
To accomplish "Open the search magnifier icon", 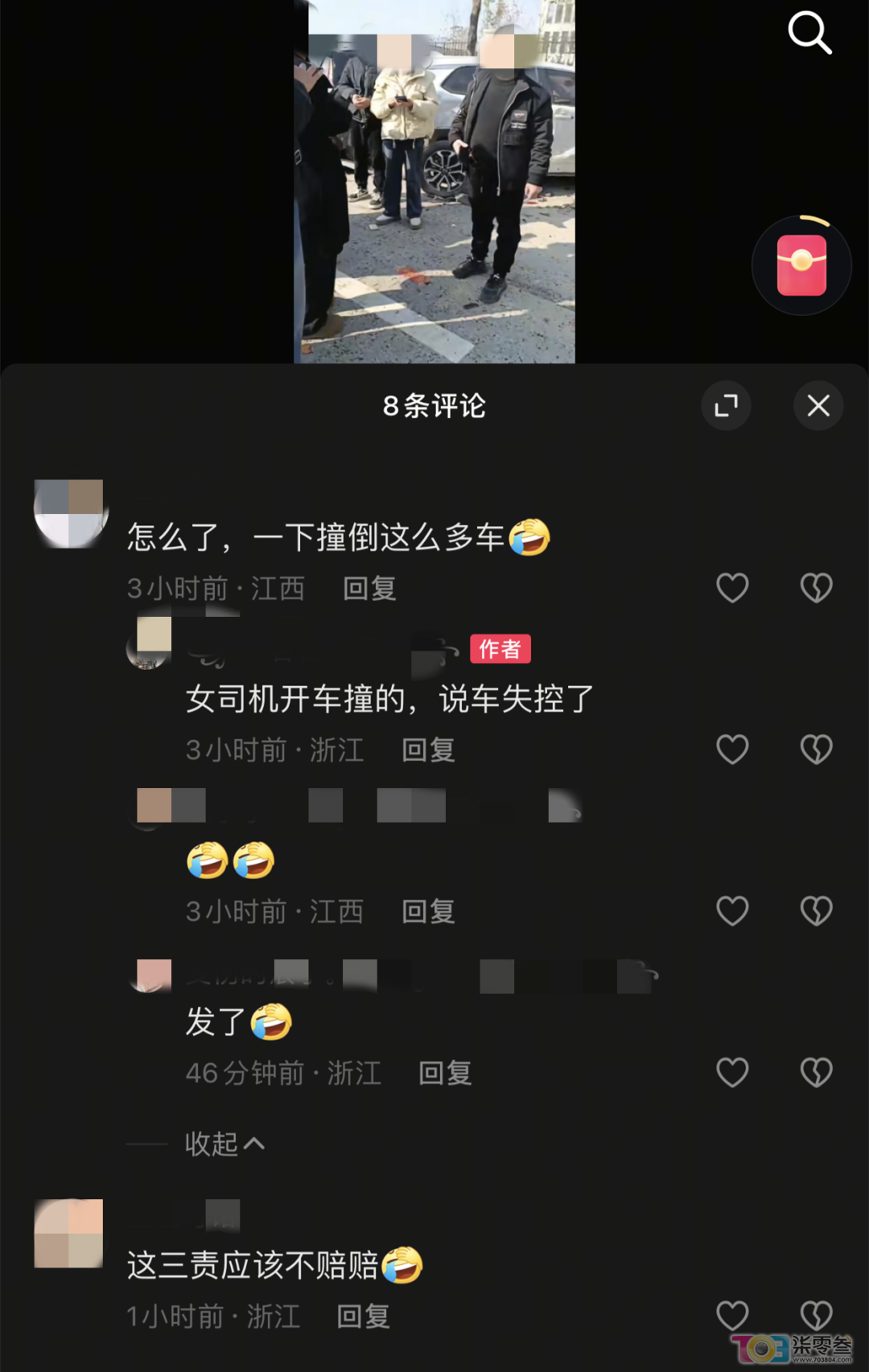I will click(809, 33).
